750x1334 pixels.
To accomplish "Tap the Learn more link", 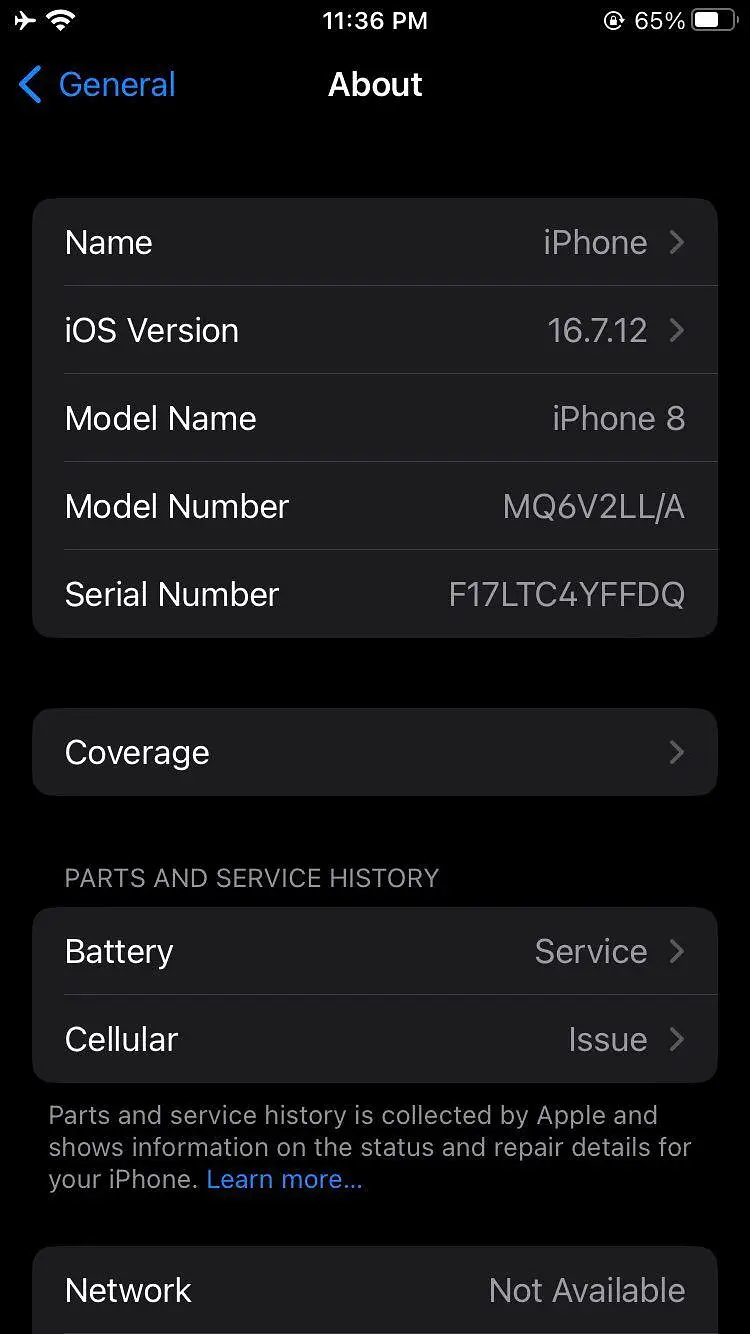I will pyautogui.click(x=284, y=1180).
